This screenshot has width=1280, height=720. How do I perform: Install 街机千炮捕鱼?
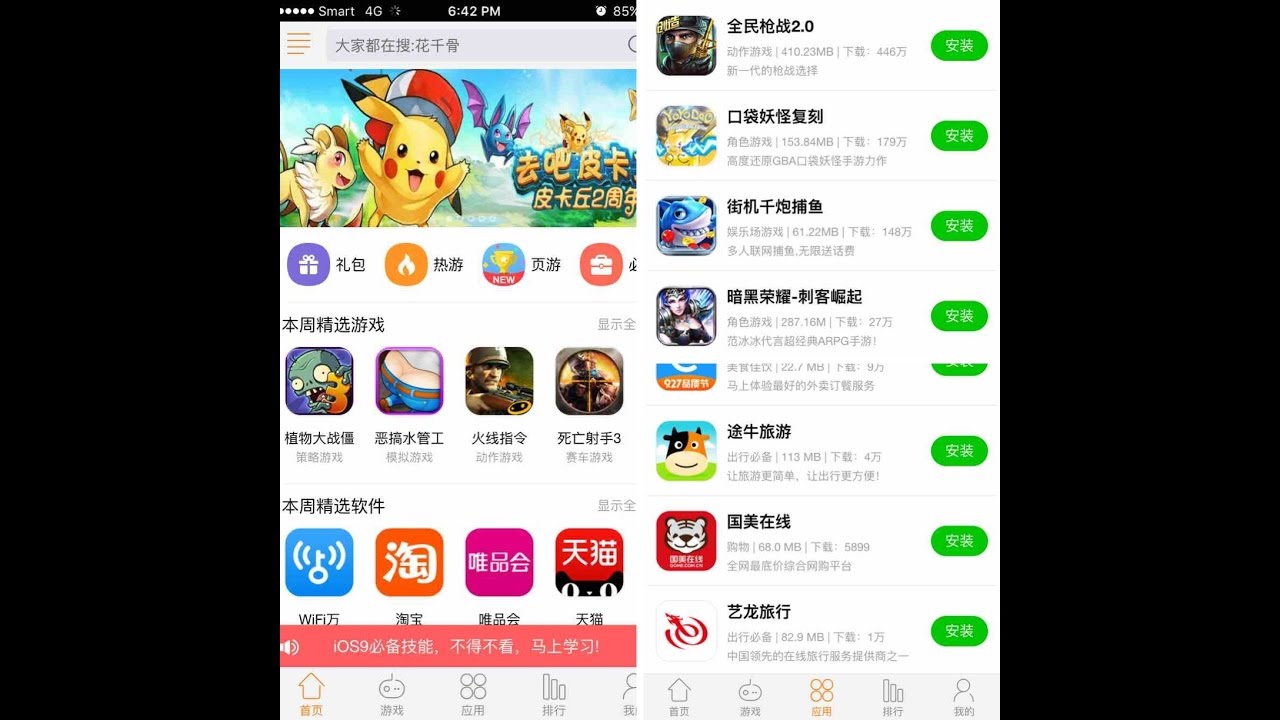[x=959, y=226]
